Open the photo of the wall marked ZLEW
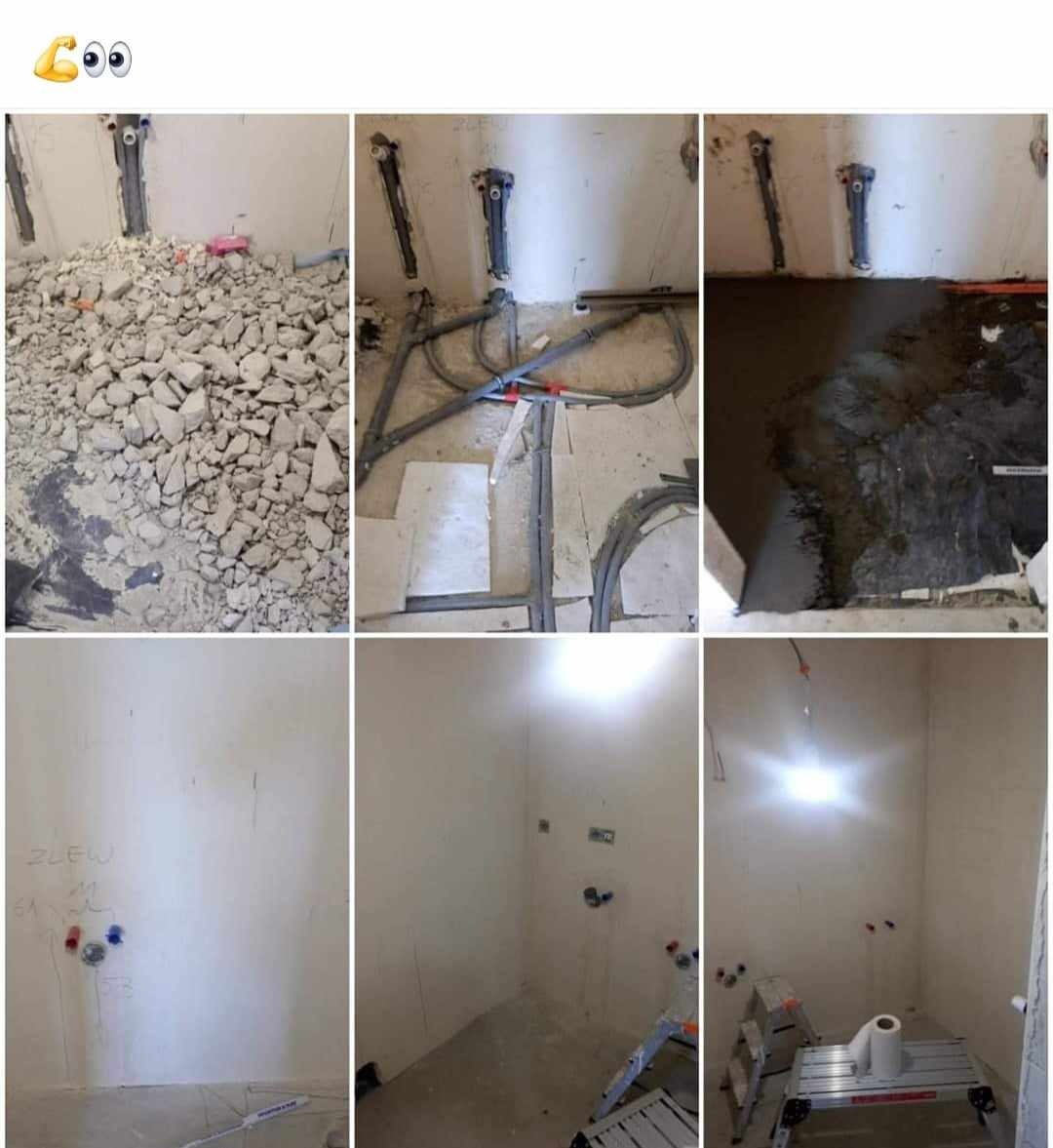 pyautogui.click(x=176, y=891)
